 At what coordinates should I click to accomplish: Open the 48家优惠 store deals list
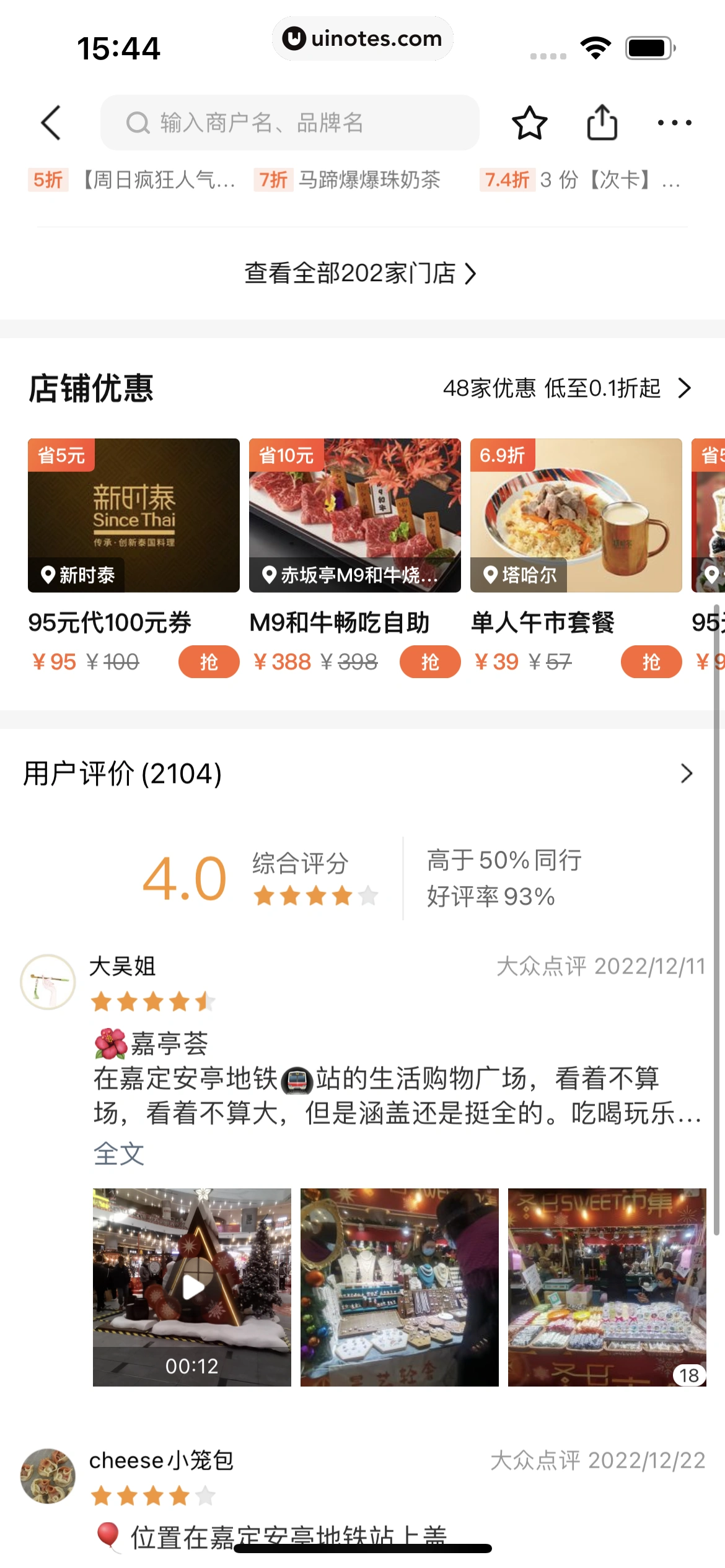coord(566,388)
